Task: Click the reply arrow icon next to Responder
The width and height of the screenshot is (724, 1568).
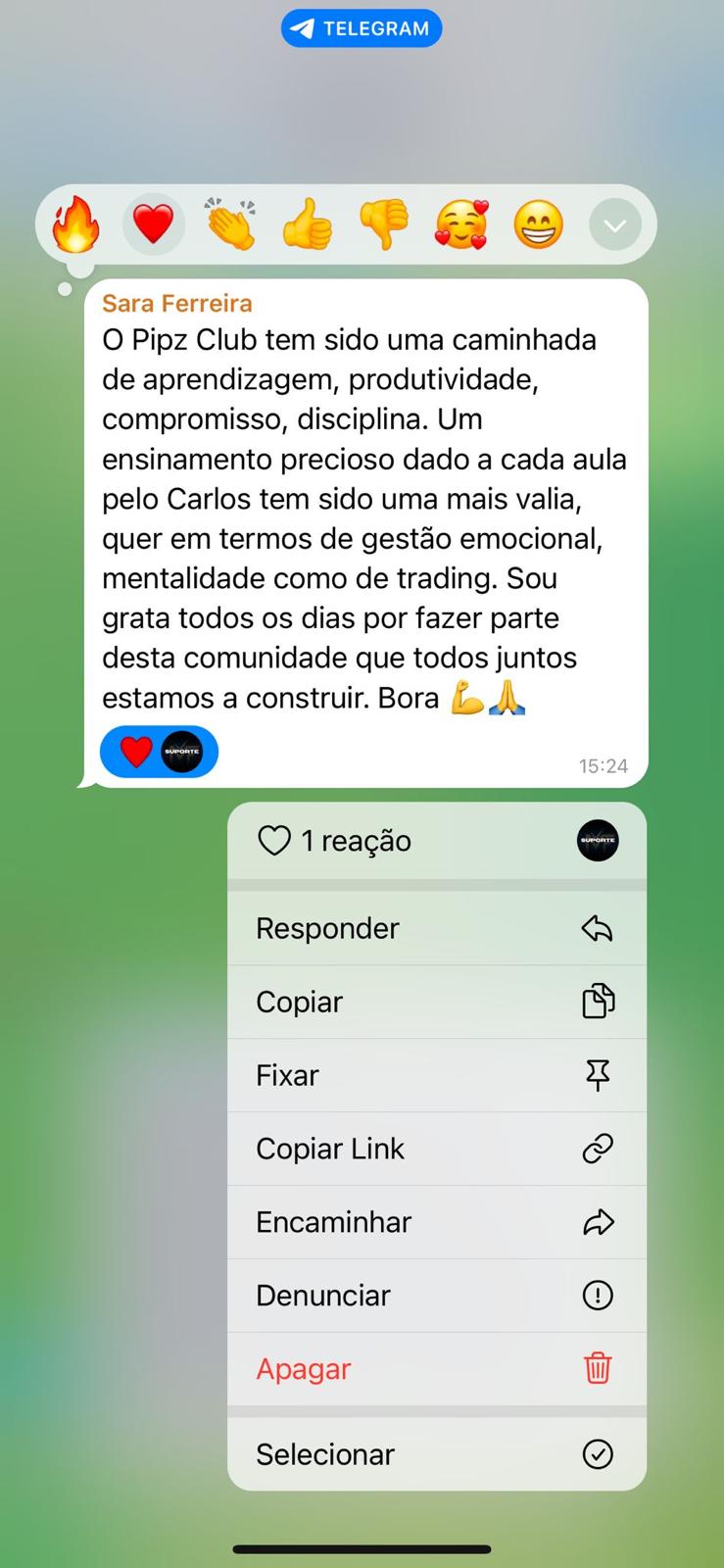Action: (598, 927)
